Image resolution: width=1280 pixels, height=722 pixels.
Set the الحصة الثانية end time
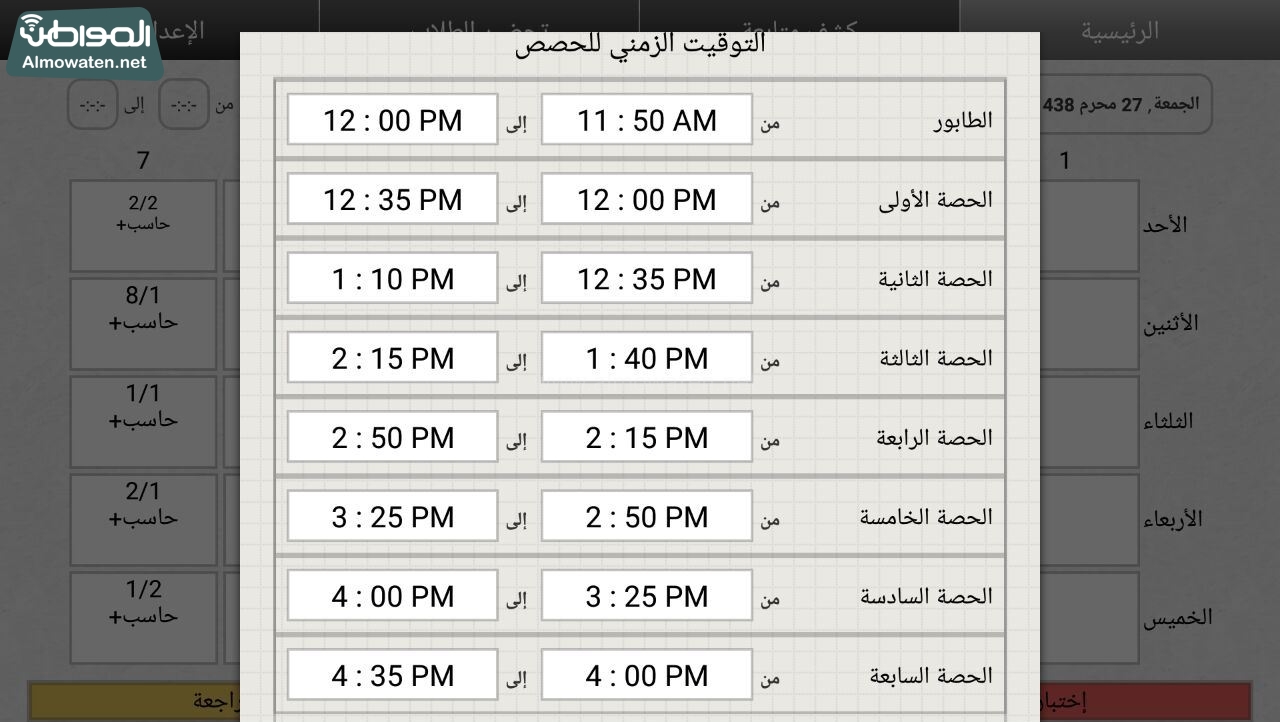[x=392, y=278]
